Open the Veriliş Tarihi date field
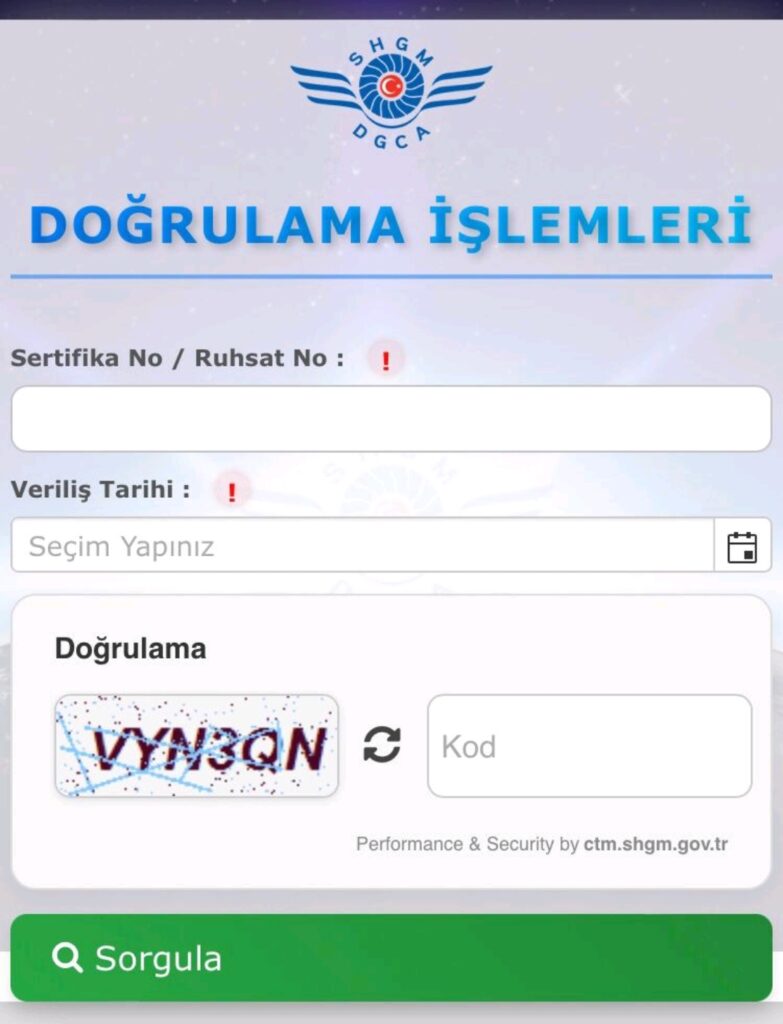Screen dimensions: 783x1024 coord(362,546)
